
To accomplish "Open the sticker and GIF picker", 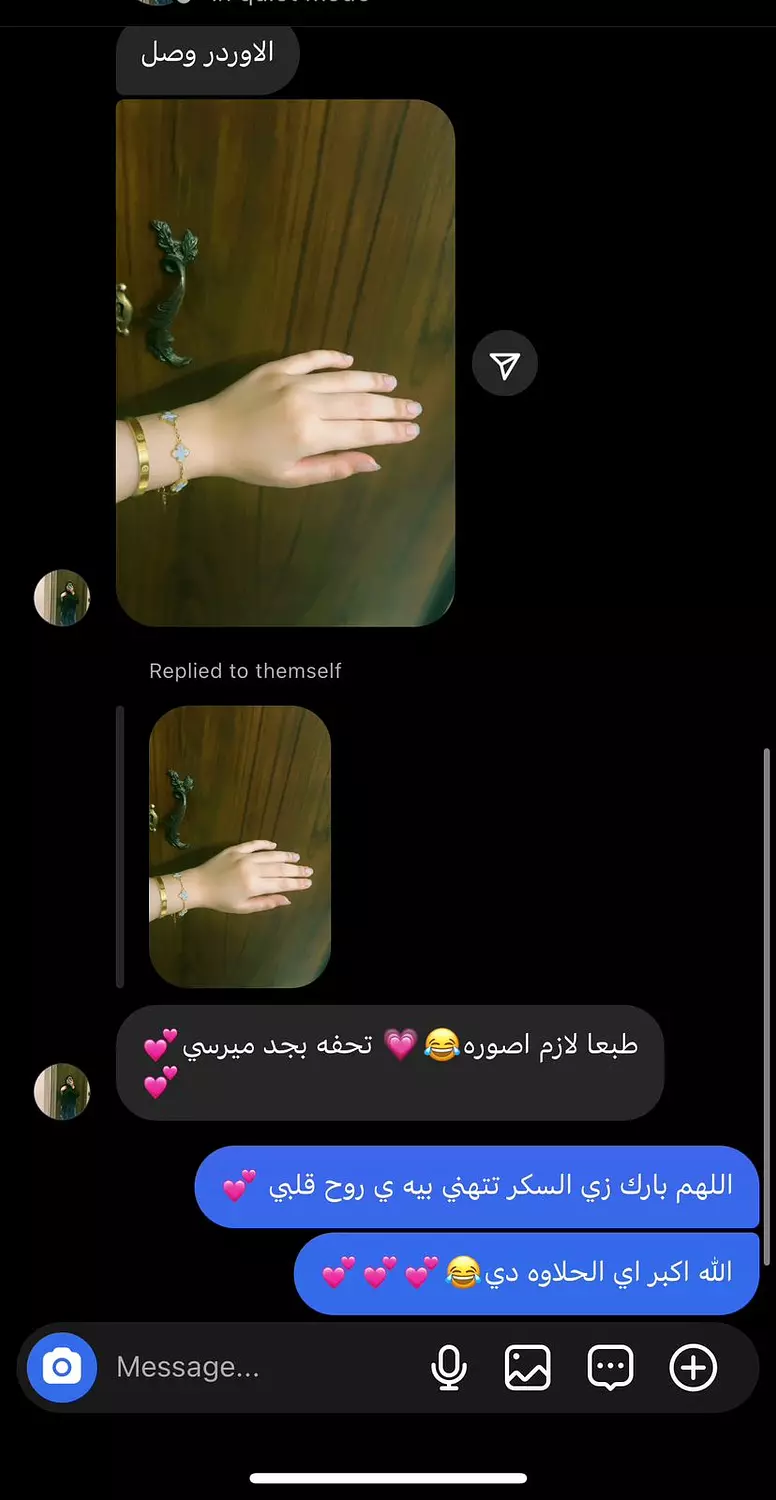I will click(x=610, y=1367).
